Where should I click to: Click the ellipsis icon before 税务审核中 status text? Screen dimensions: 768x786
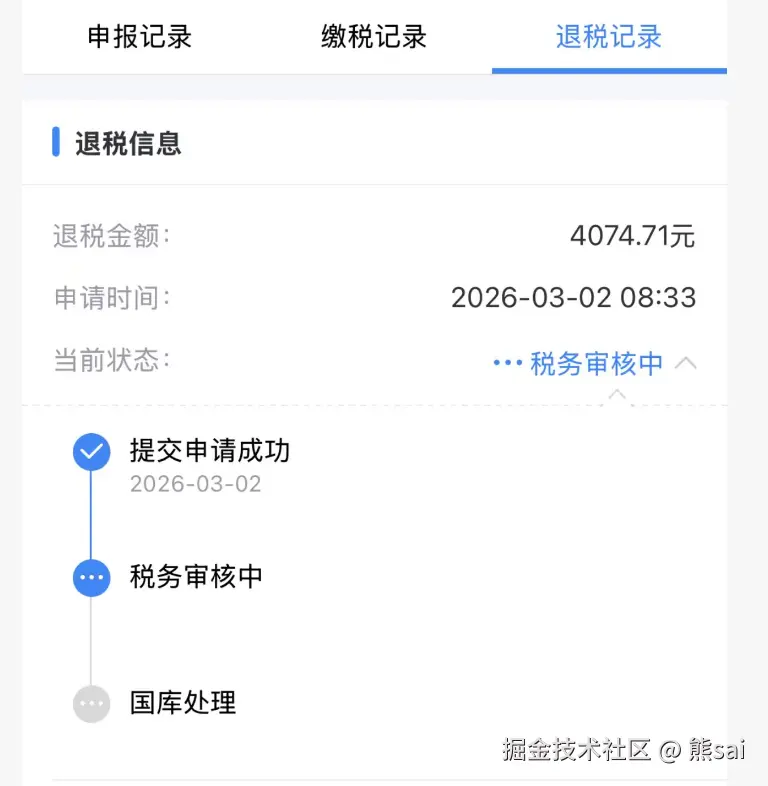pyautogui.click(x=506, y=363)
